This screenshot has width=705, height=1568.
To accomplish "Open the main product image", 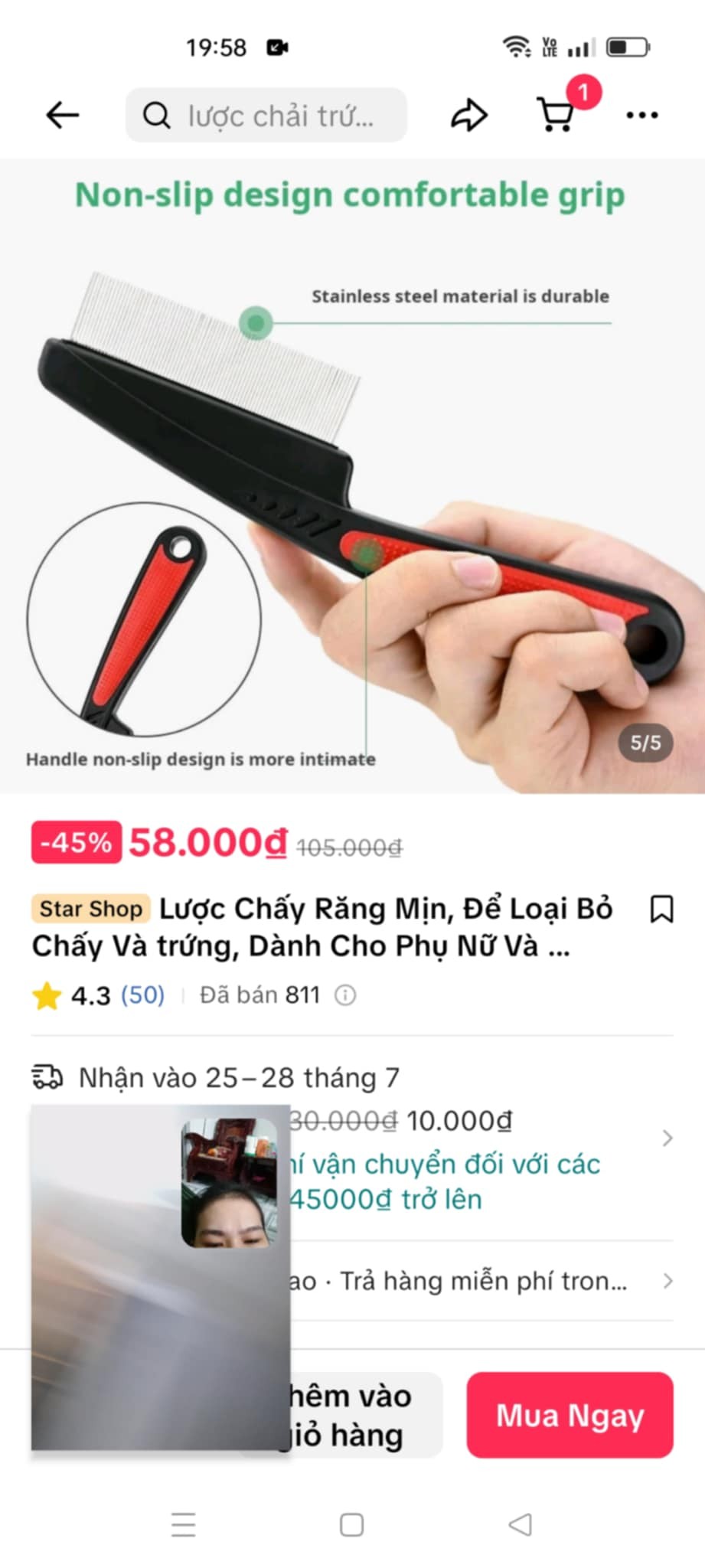I will point(352,476).
